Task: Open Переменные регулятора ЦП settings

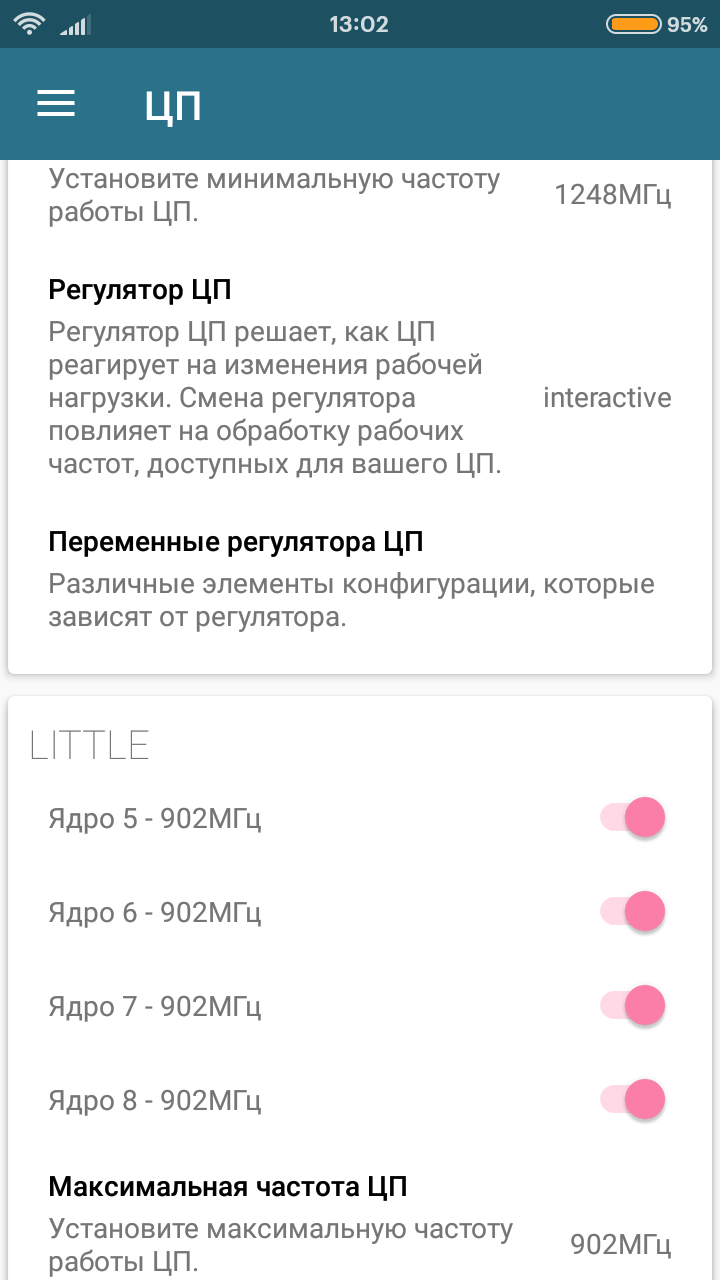Action: click(360, 580)
